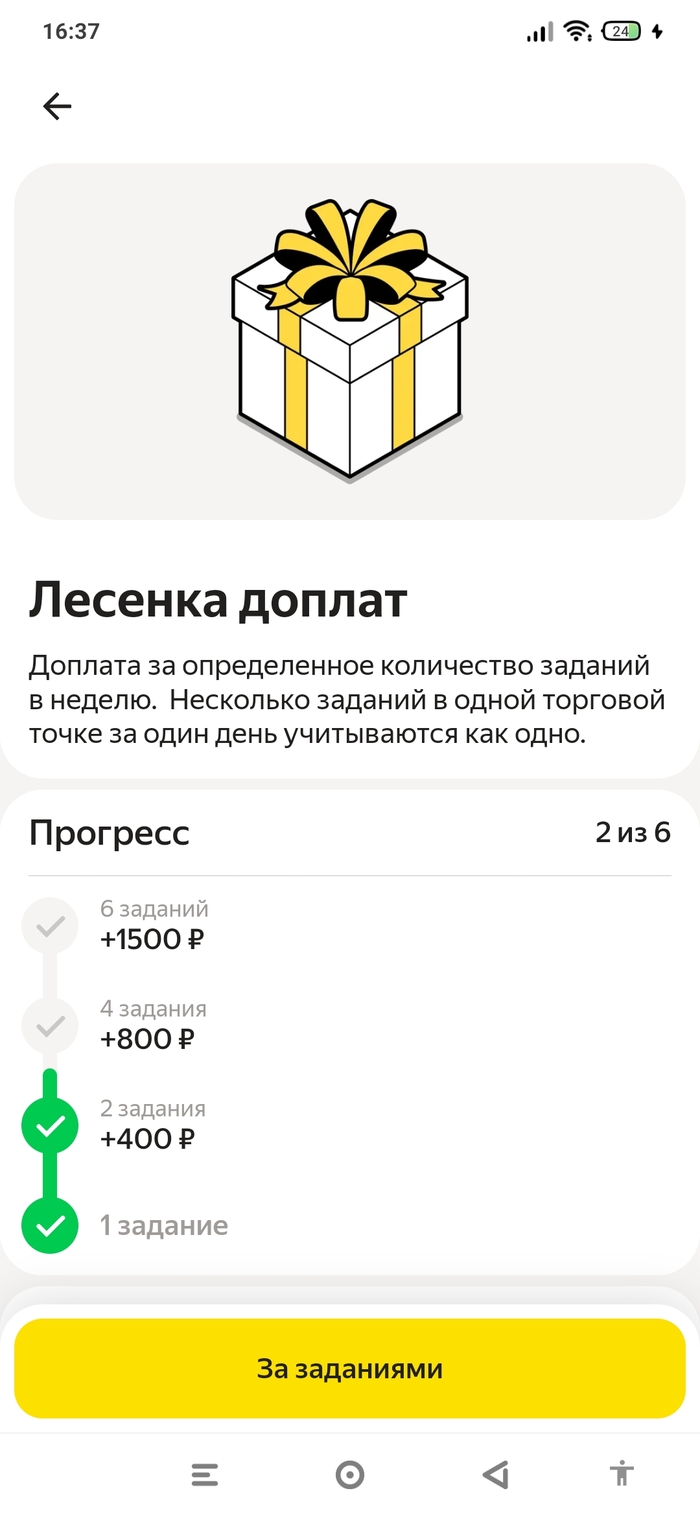The height and width of the screenshot is (1517, 700).
Task: Go to the system home screen
Action: 350,1474
